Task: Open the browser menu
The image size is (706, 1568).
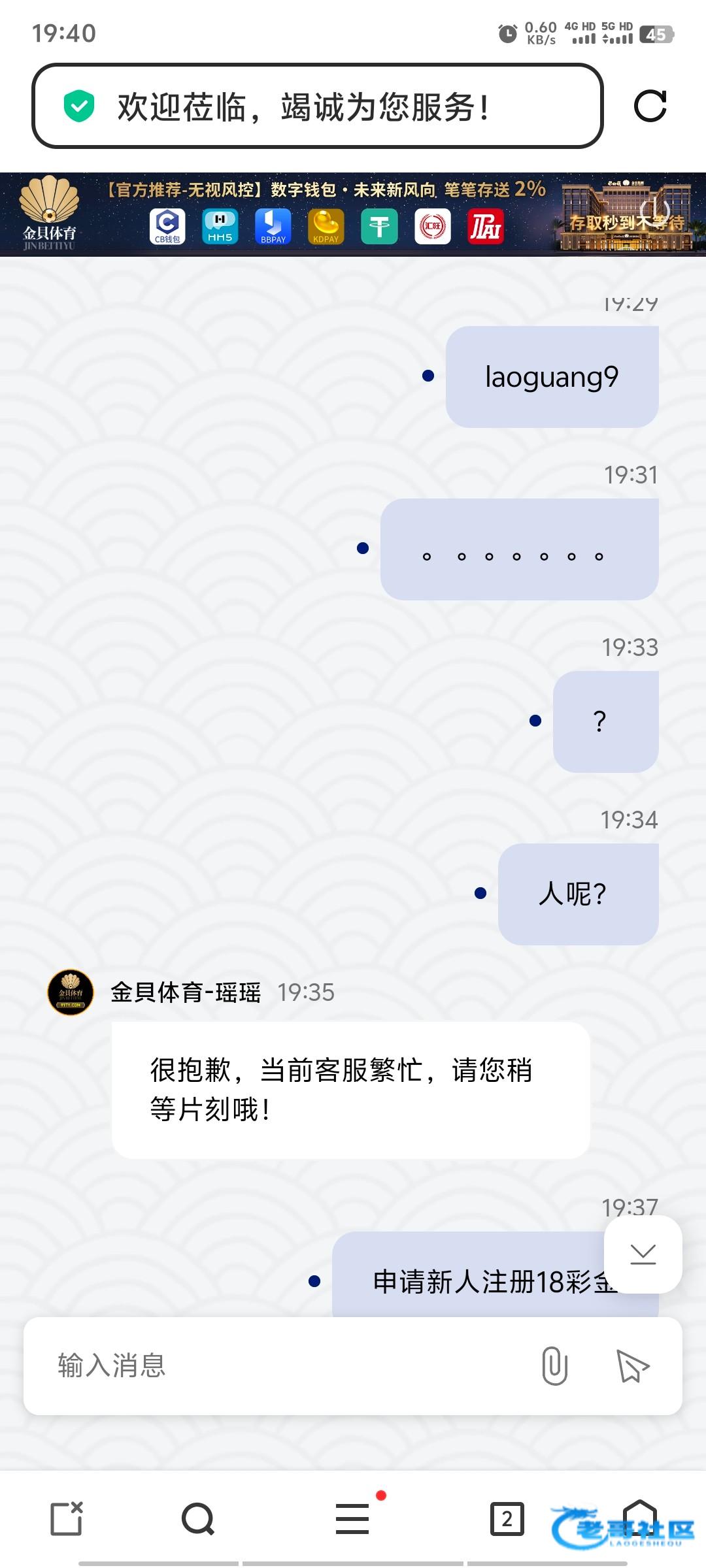Action: coord(353,1518)
